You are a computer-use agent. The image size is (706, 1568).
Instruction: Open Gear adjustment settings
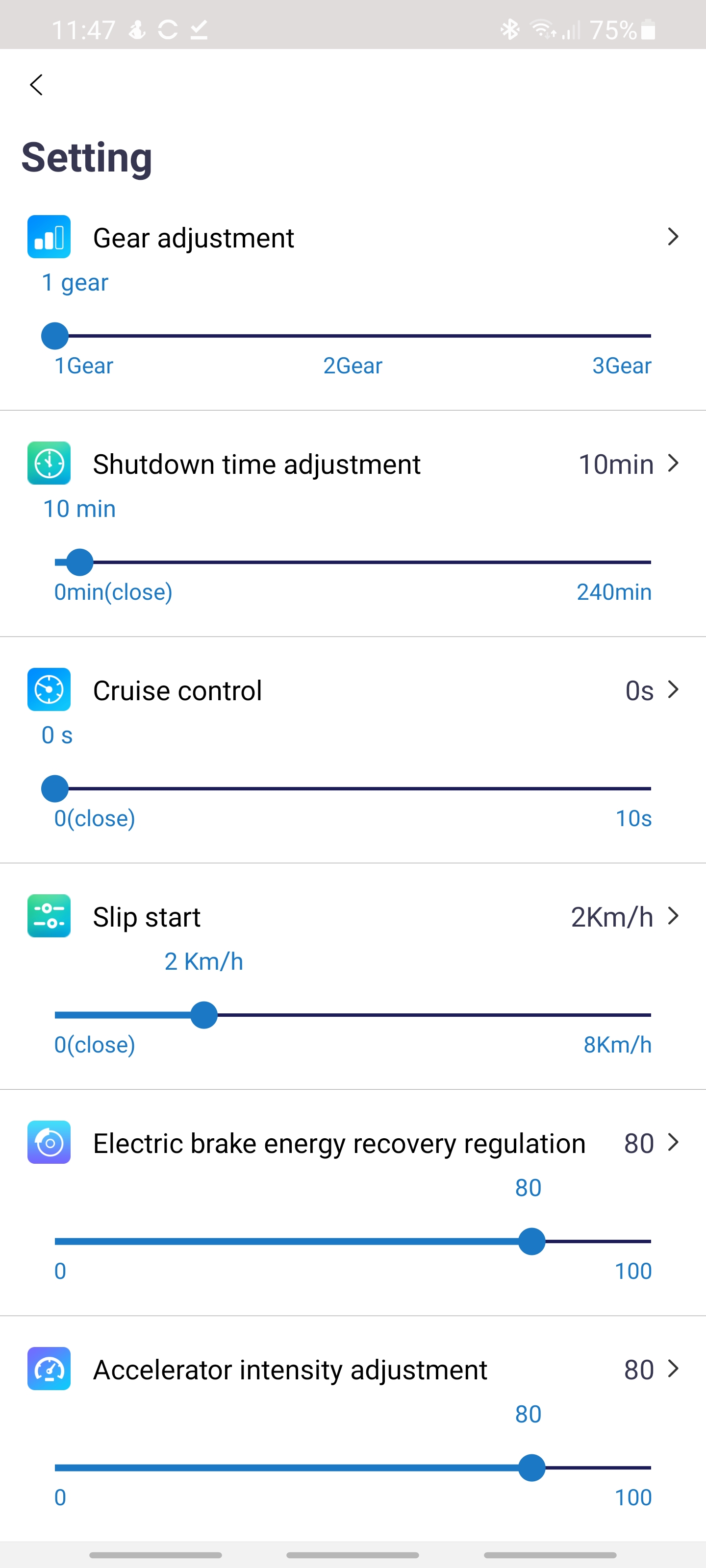(353, 237)
